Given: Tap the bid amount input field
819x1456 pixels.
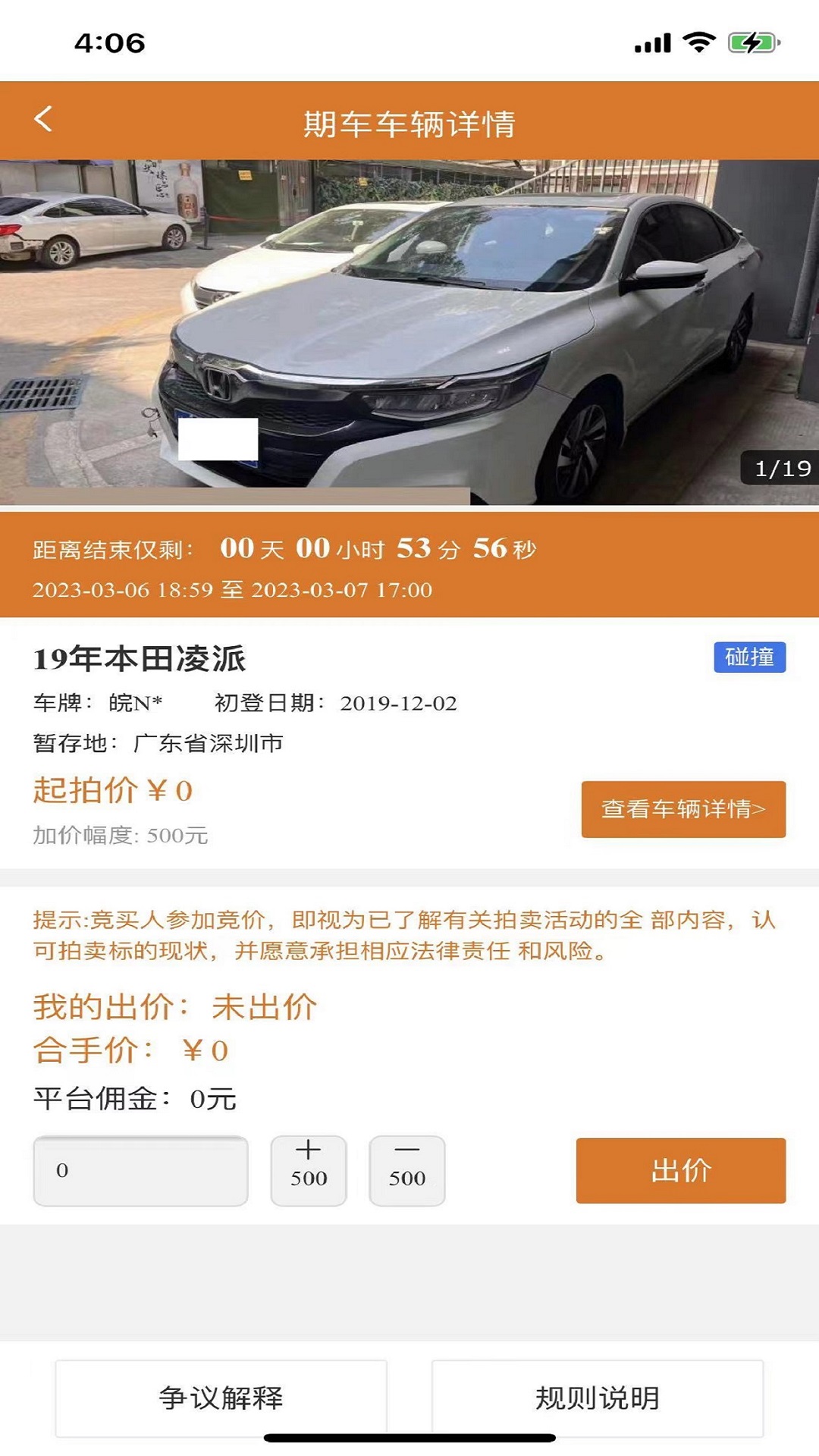Looking at the screenshot, I should 140,1170.
